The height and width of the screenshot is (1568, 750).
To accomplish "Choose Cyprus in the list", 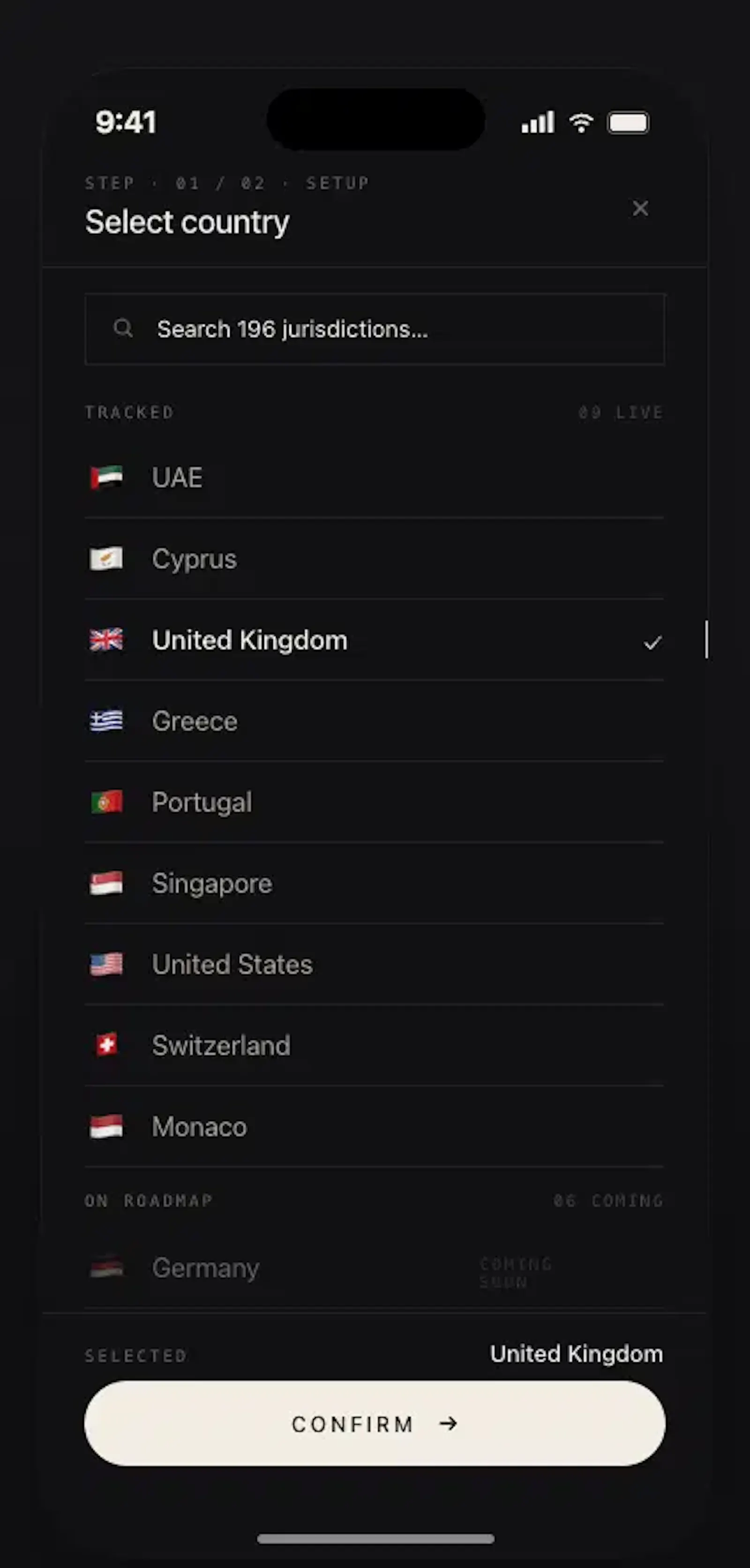I will pyautogui.click(x=374, y=559).
